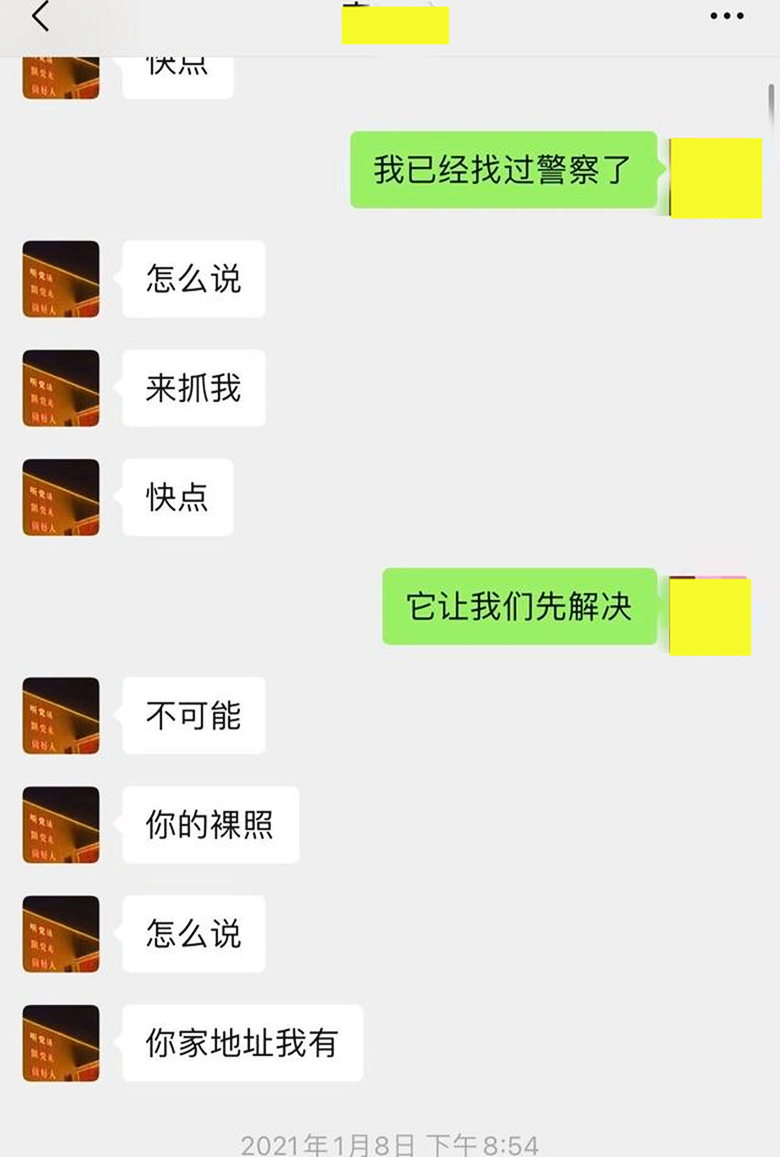Image resolution: width=780 pixels, height=1157 pixels.
Task: Tap the avatar beside the "不可能" message
Action: 60,715
